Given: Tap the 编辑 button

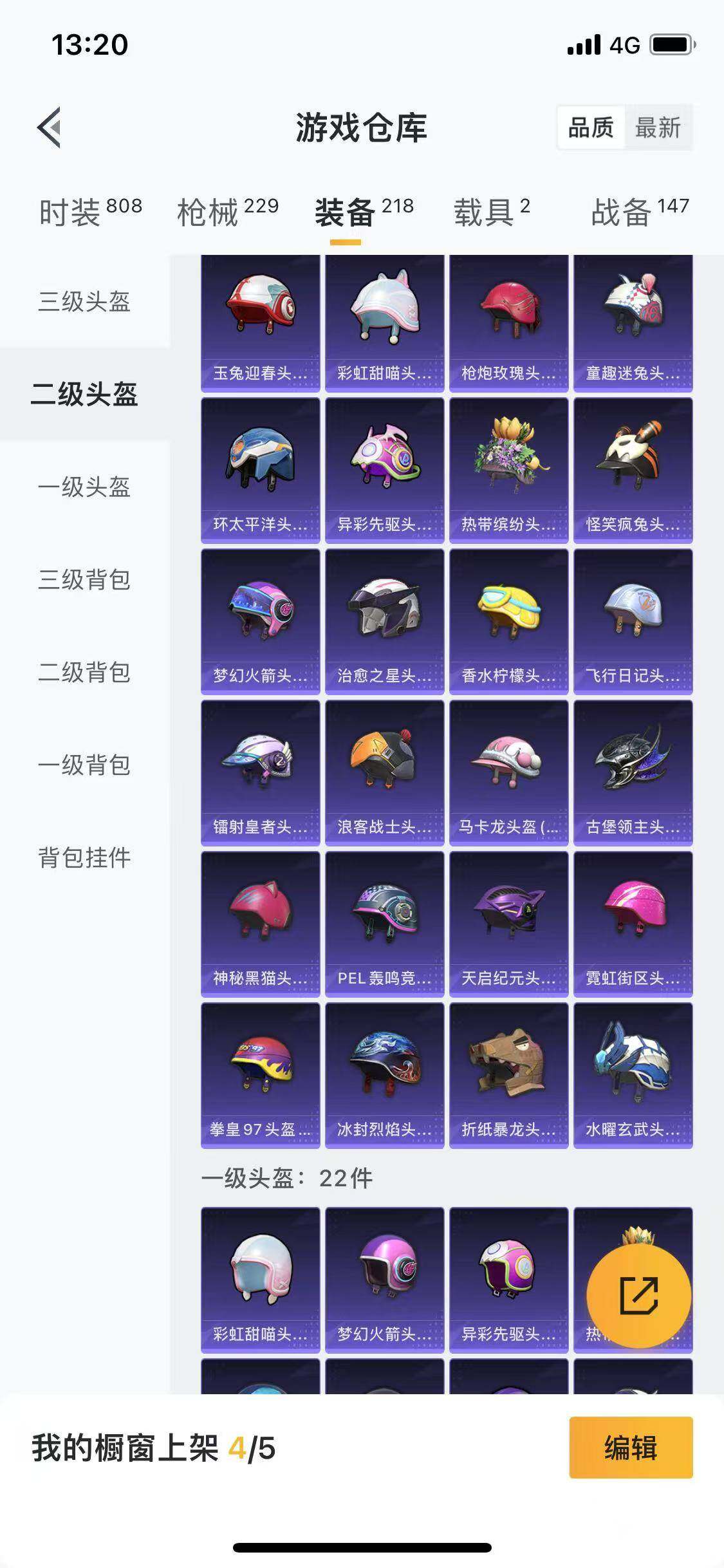Looking at the screenshot, I should point(631,1448).
